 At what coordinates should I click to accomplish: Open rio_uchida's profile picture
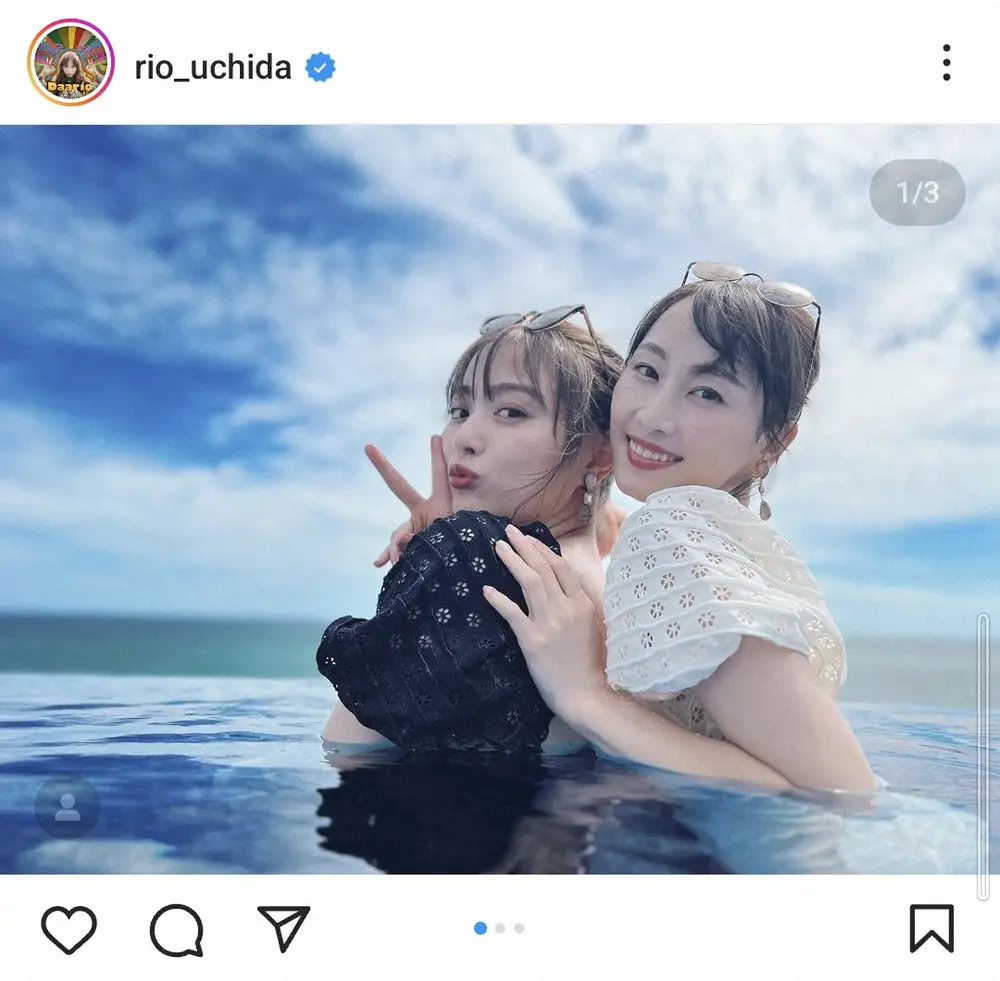coord(70,62)
